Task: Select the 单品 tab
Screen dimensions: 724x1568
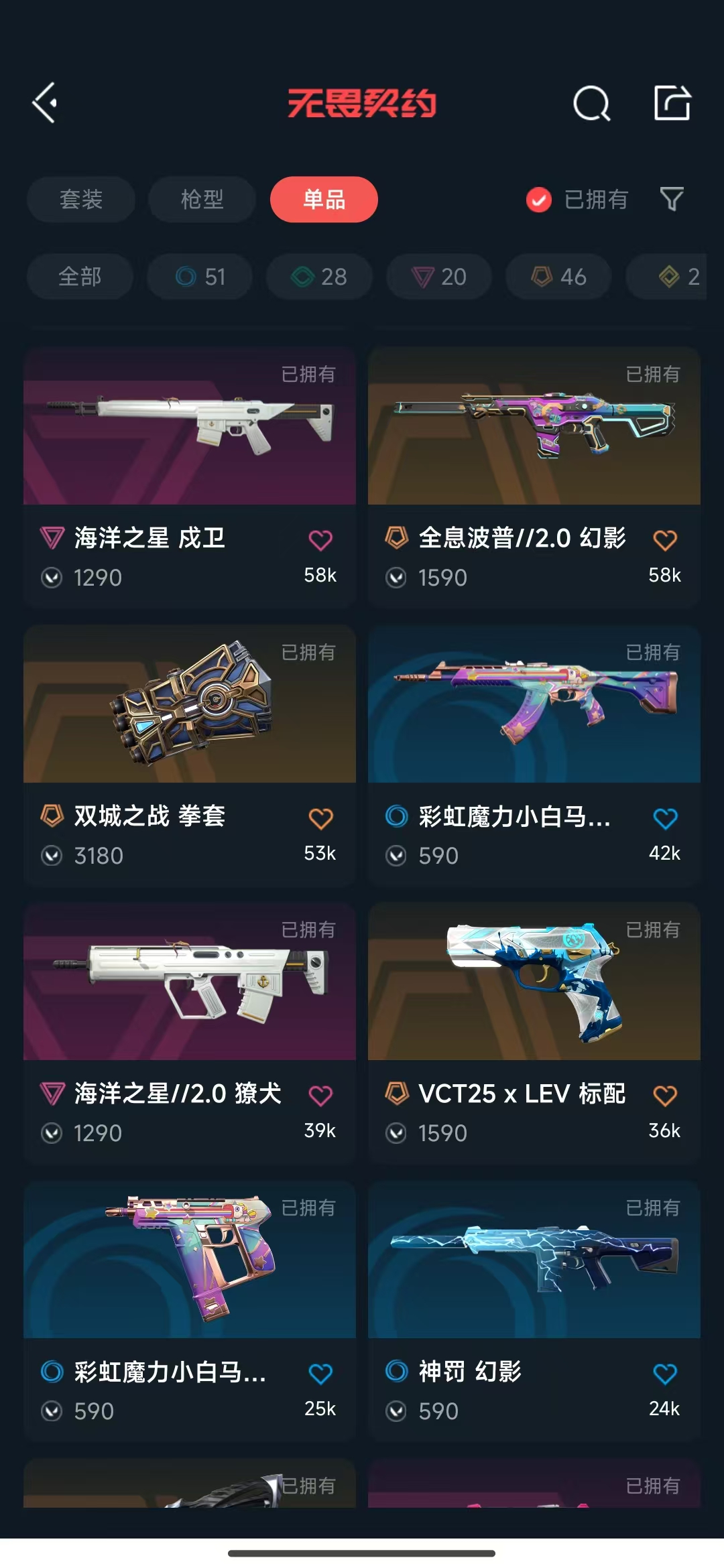Action: [x=324, y=199]
